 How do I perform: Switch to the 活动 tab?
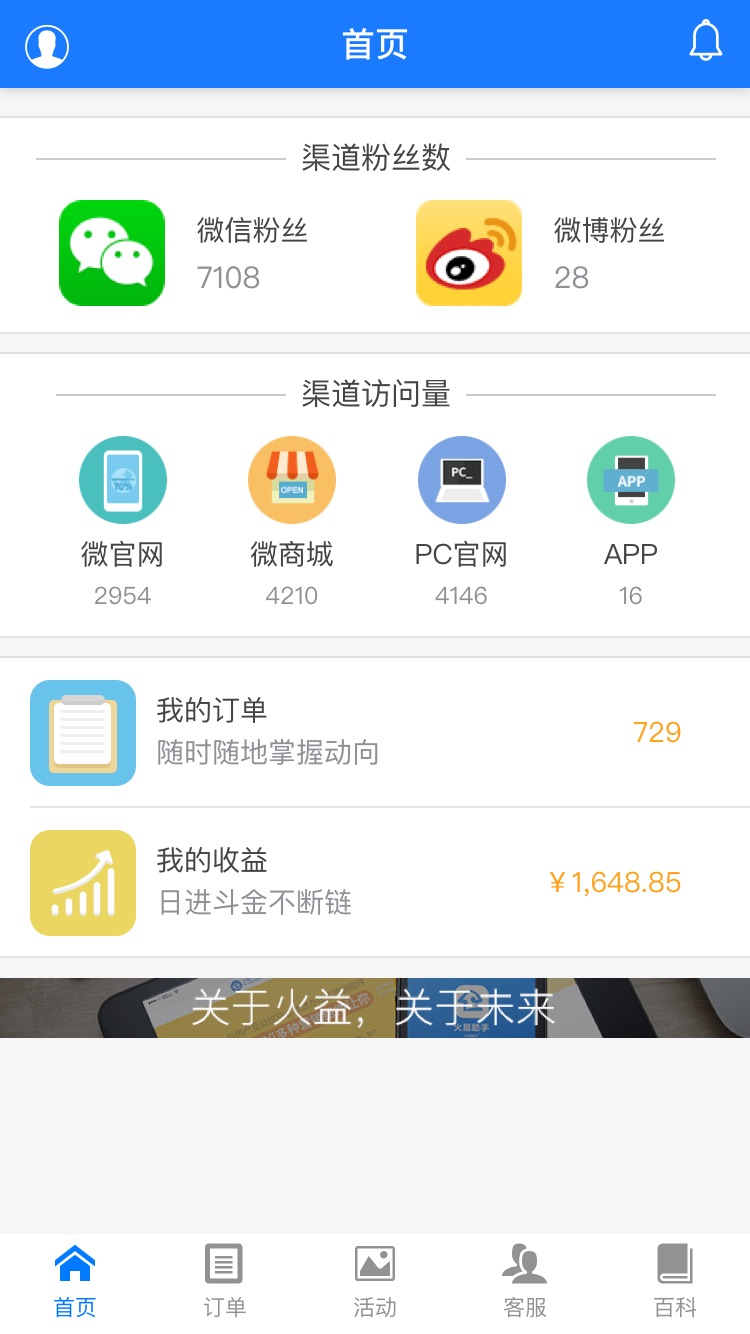coord(375,1282)
